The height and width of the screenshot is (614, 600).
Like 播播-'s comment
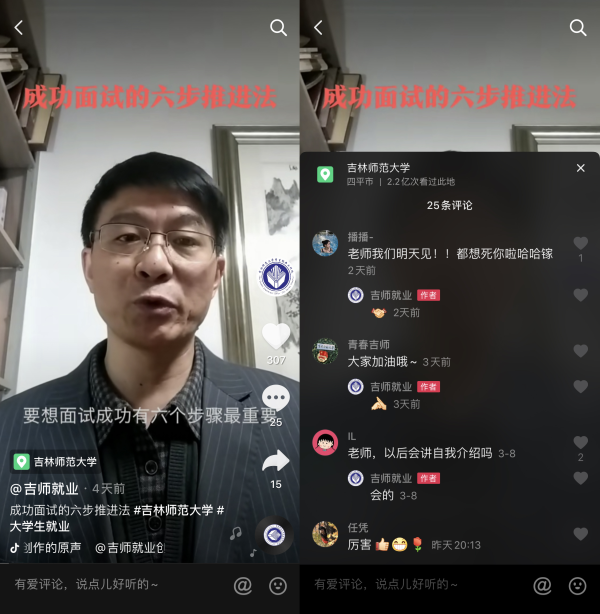580,243
